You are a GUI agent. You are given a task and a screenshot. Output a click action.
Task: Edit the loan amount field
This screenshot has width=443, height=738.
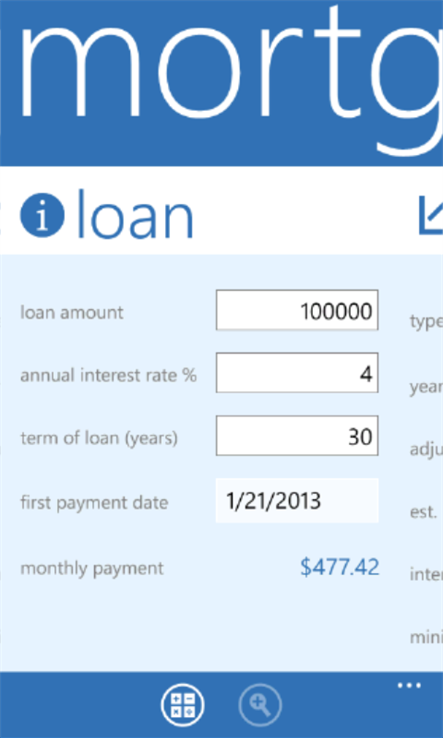coord(297,310)
